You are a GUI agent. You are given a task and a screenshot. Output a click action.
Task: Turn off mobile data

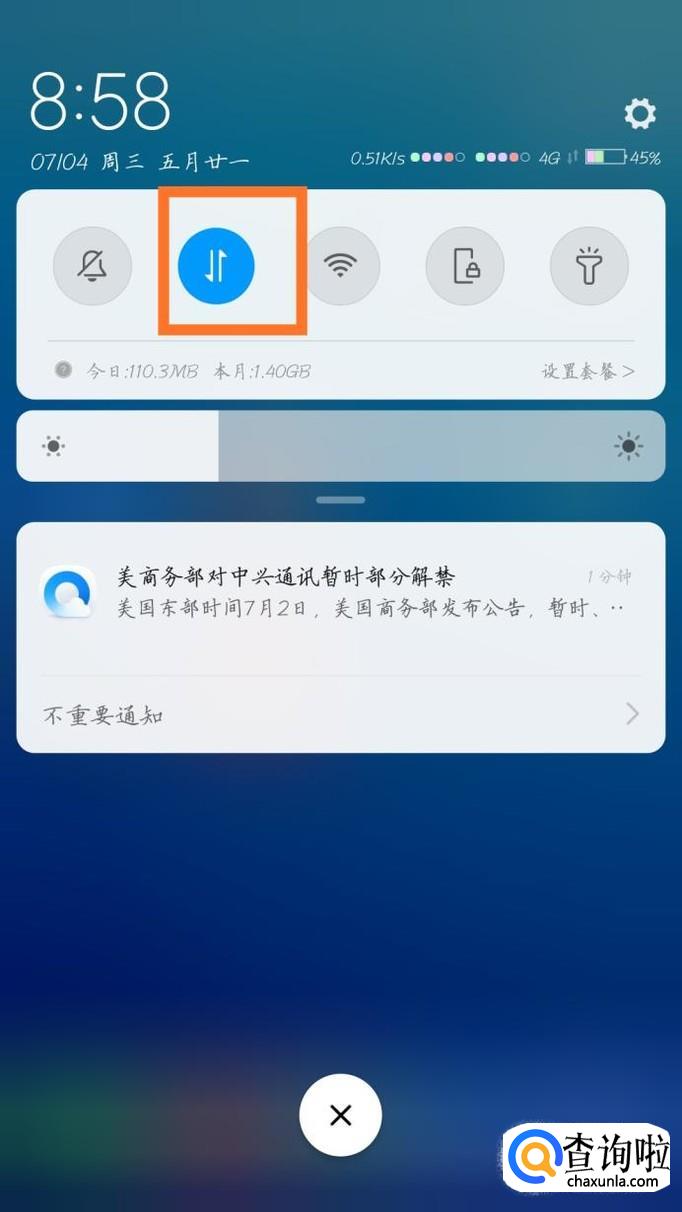click(x=216, y=266)
